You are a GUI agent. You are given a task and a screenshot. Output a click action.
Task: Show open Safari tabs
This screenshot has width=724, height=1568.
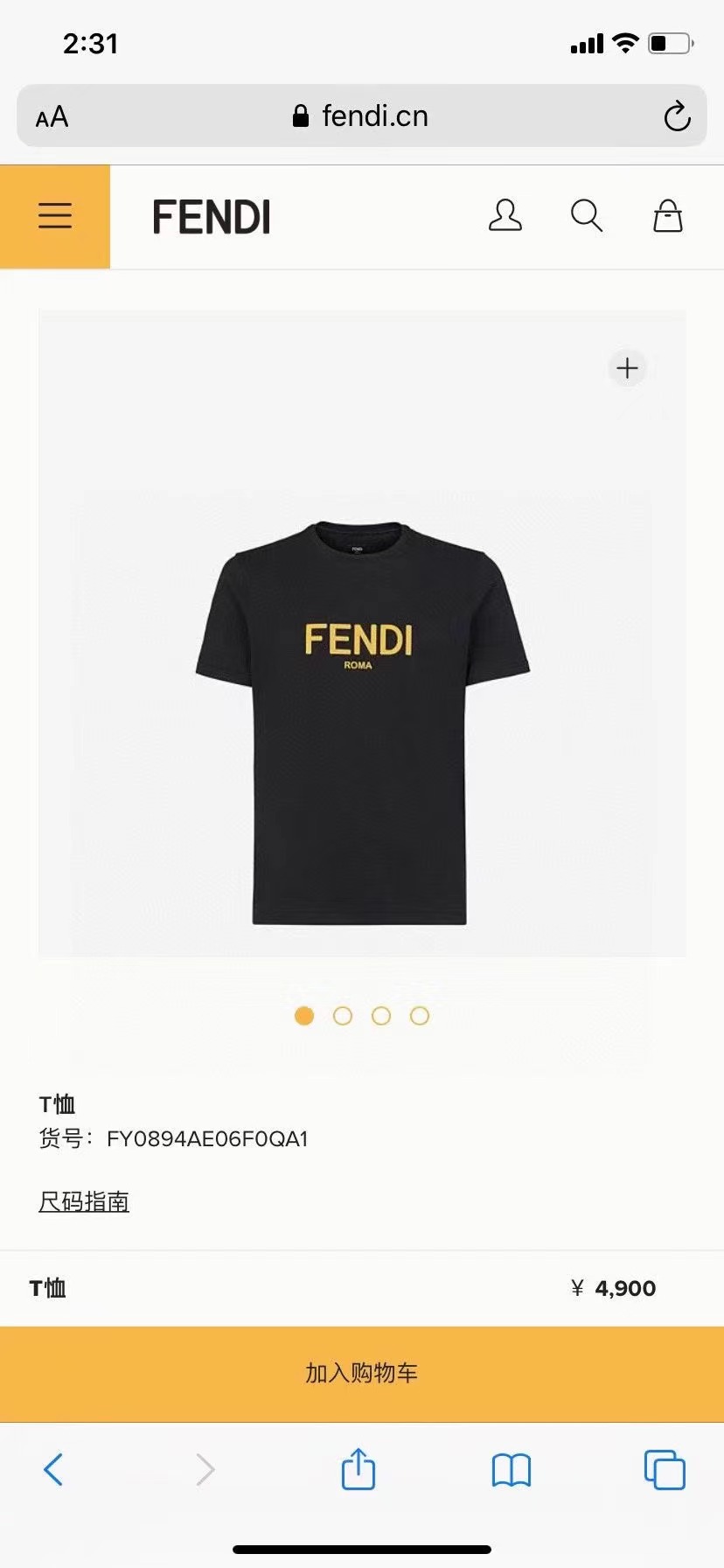click(665, 1469)
